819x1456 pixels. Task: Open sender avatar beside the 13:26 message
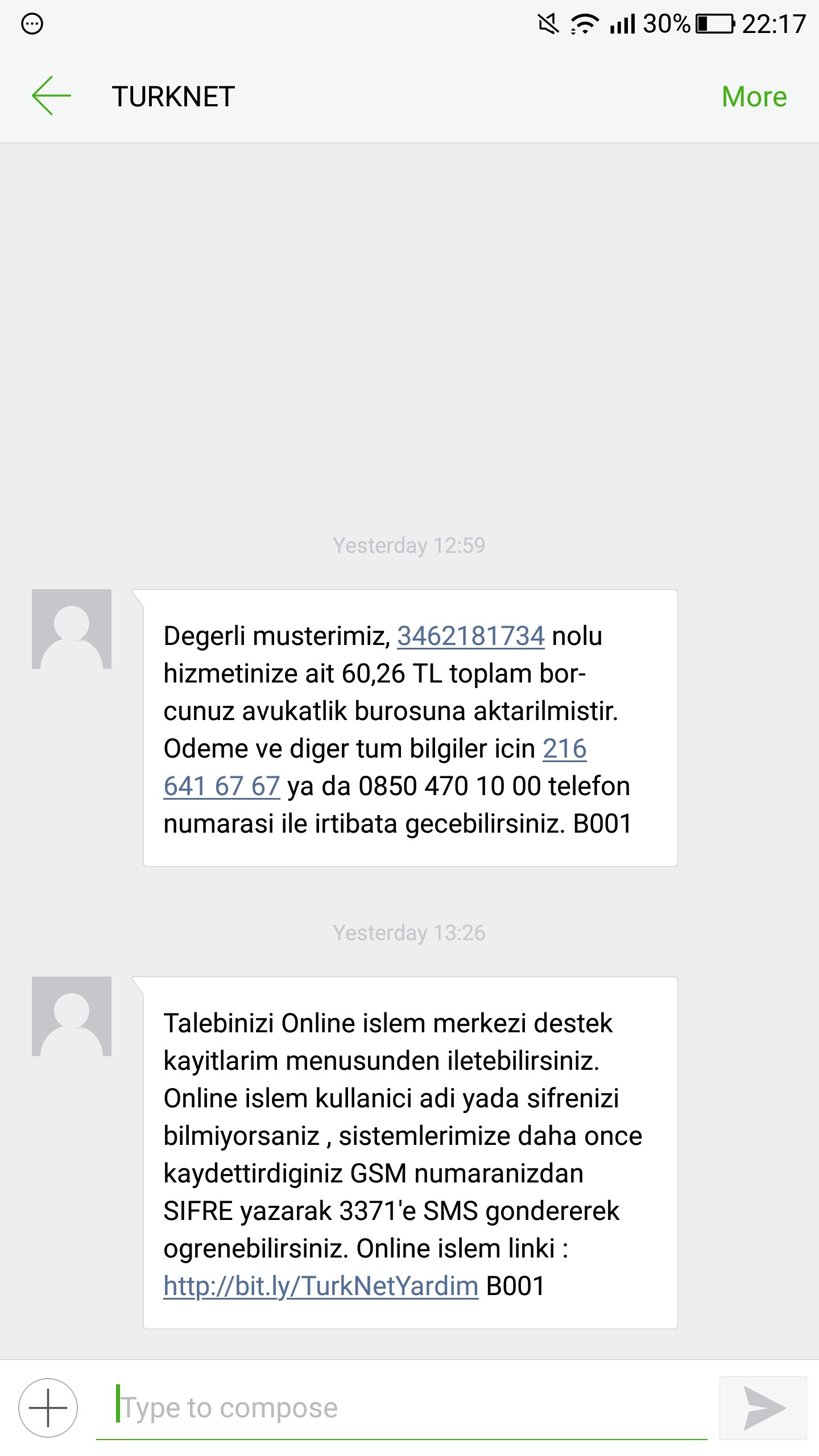72,1016
